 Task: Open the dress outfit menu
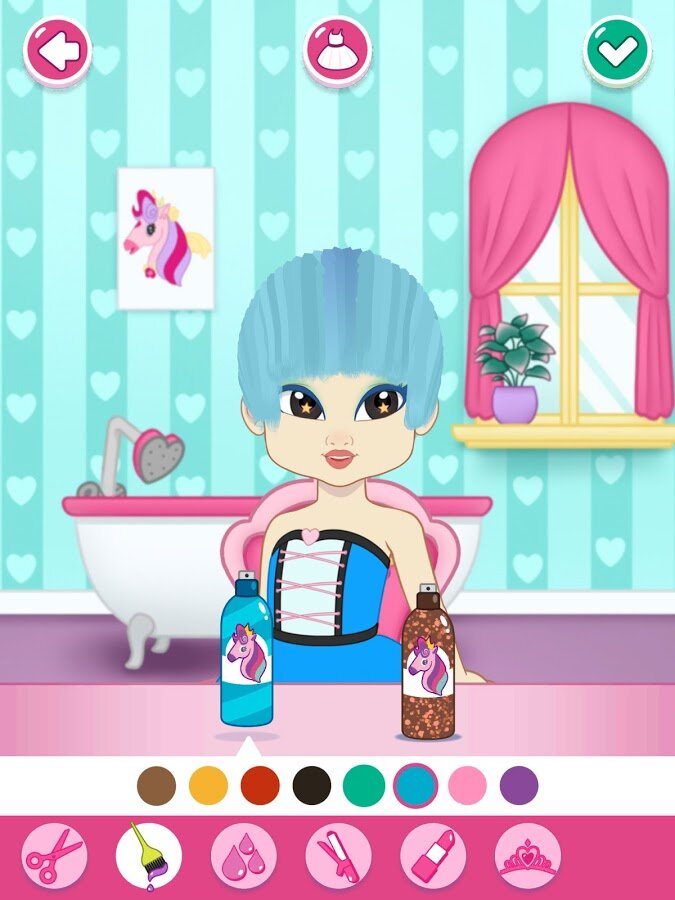pyautogui.click(x=337, y=50)
